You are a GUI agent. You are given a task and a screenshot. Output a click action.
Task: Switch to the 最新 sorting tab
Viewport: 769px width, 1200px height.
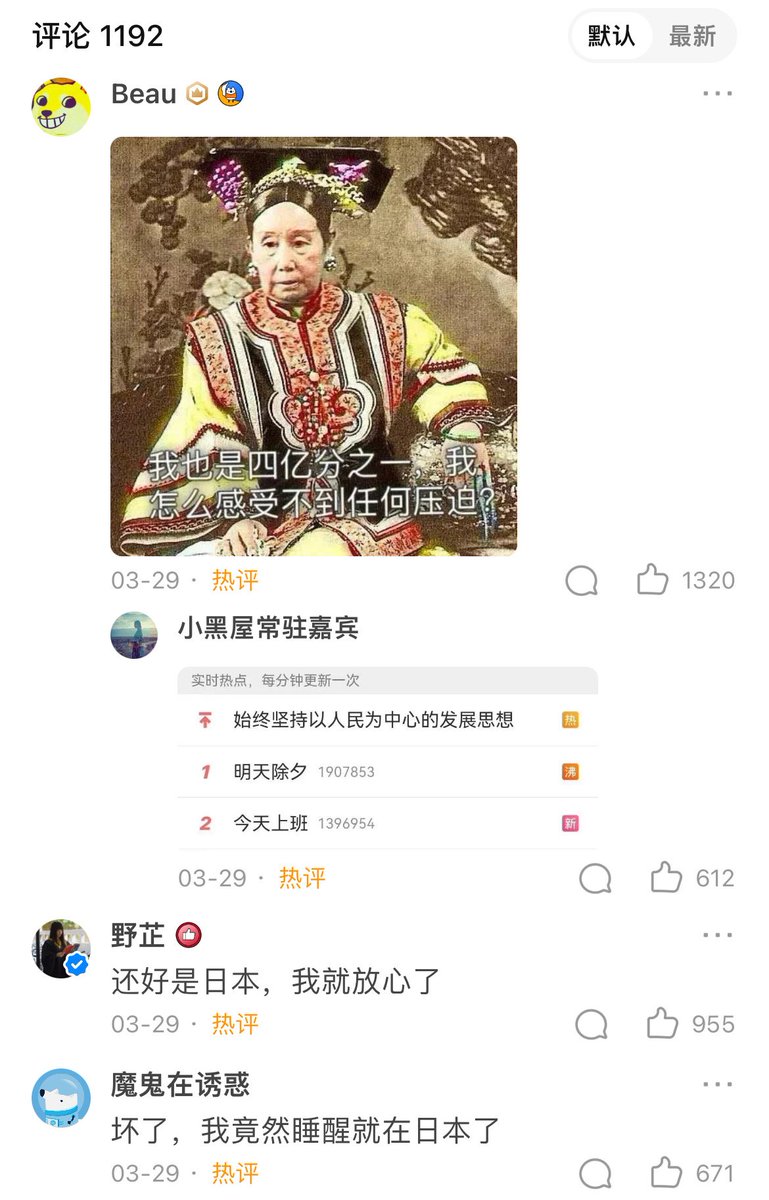point(692,36)
